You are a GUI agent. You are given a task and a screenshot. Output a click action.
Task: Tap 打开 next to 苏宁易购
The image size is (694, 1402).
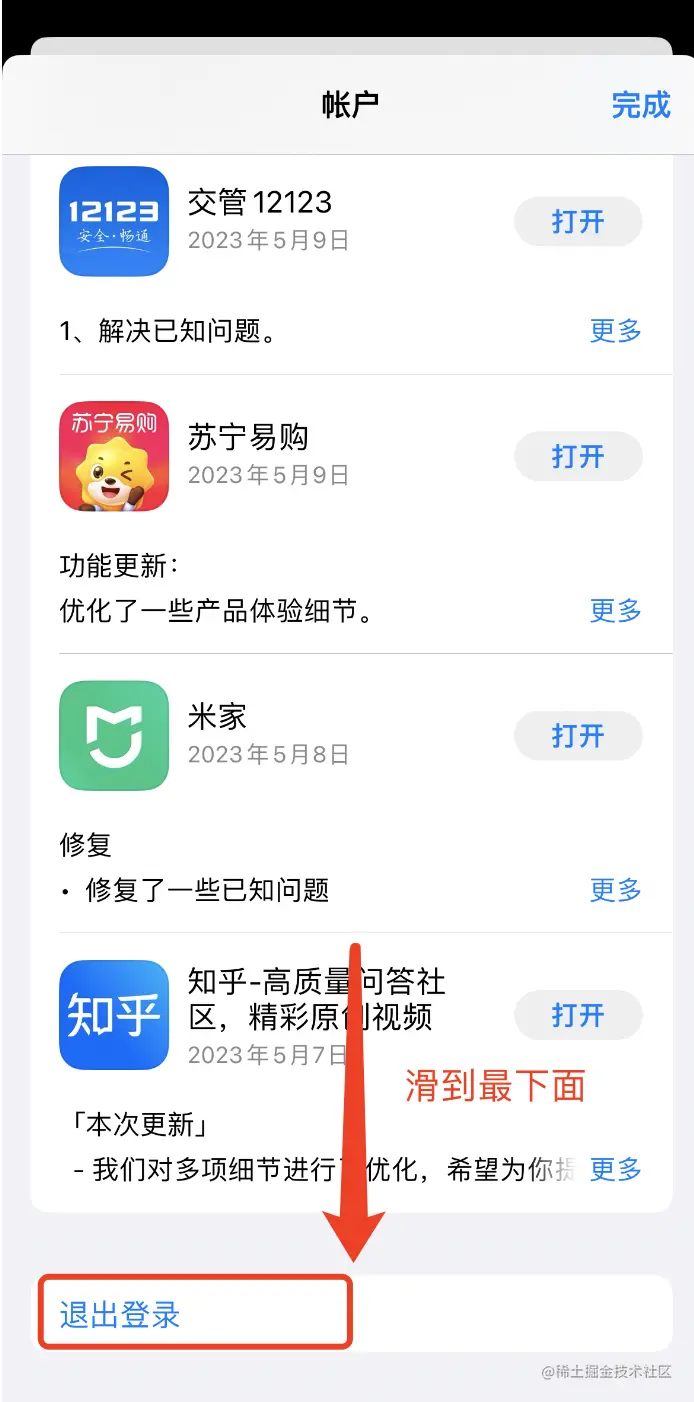pos(577,457)
